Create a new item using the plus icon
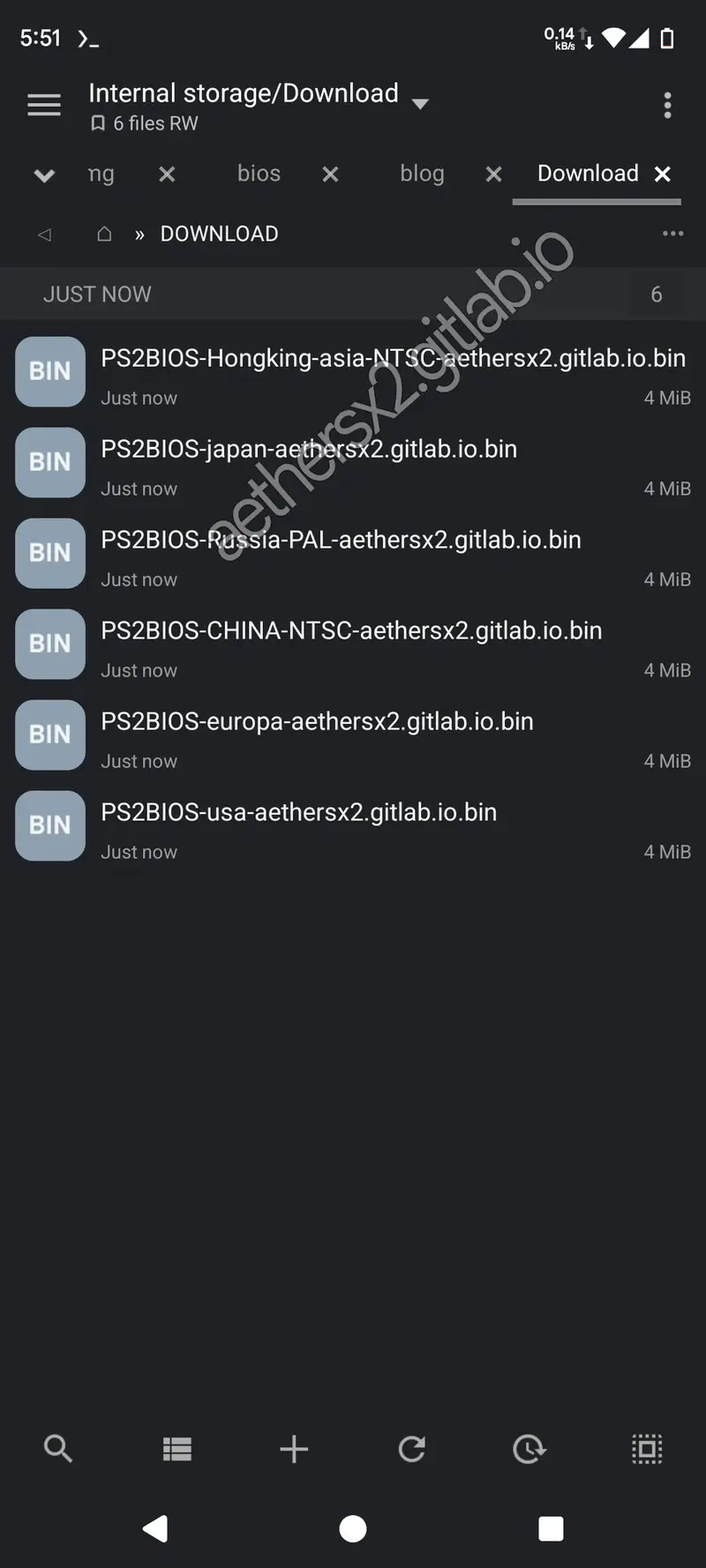706x1568 pixels. tap(294, 1449)
